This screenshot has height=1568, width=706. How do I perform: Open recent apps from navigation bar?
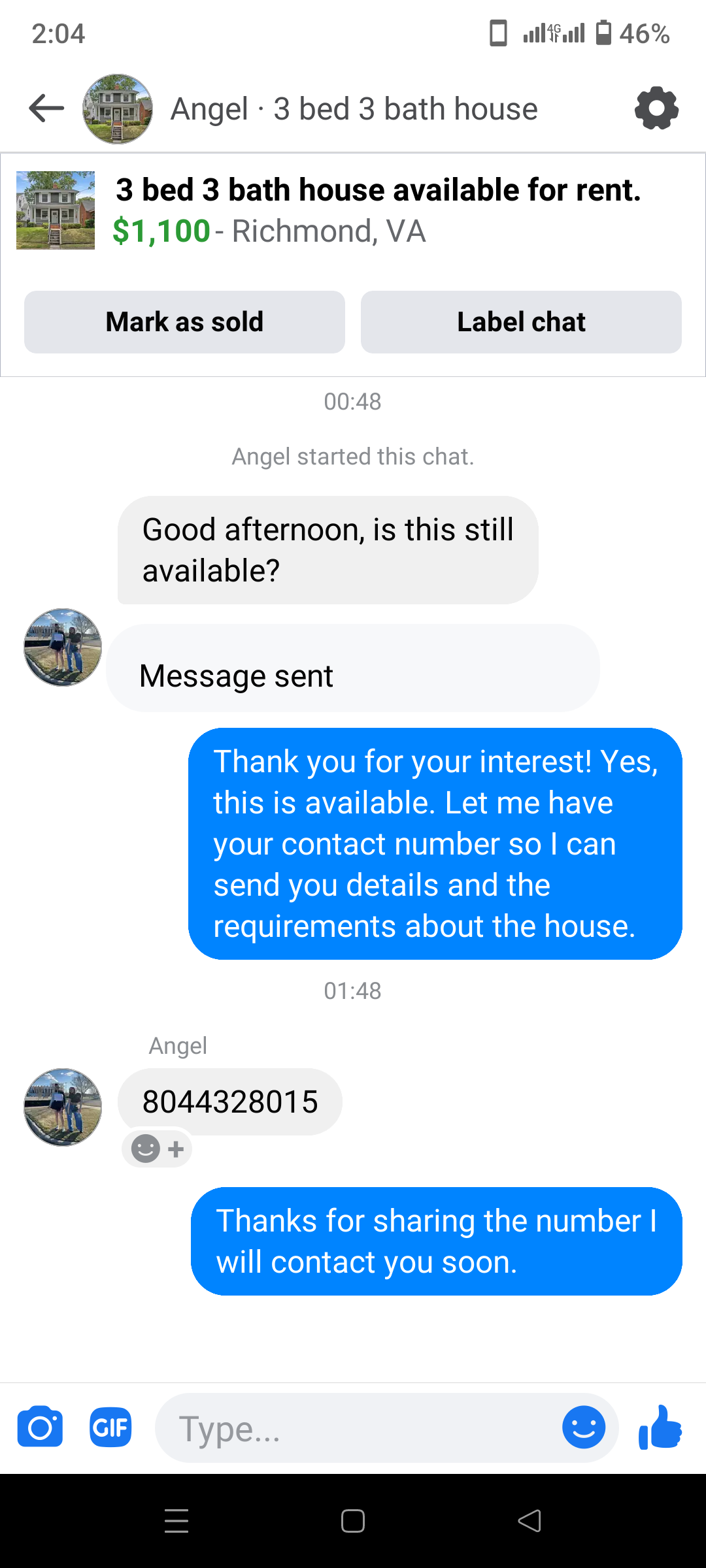tap(176, 1521)
